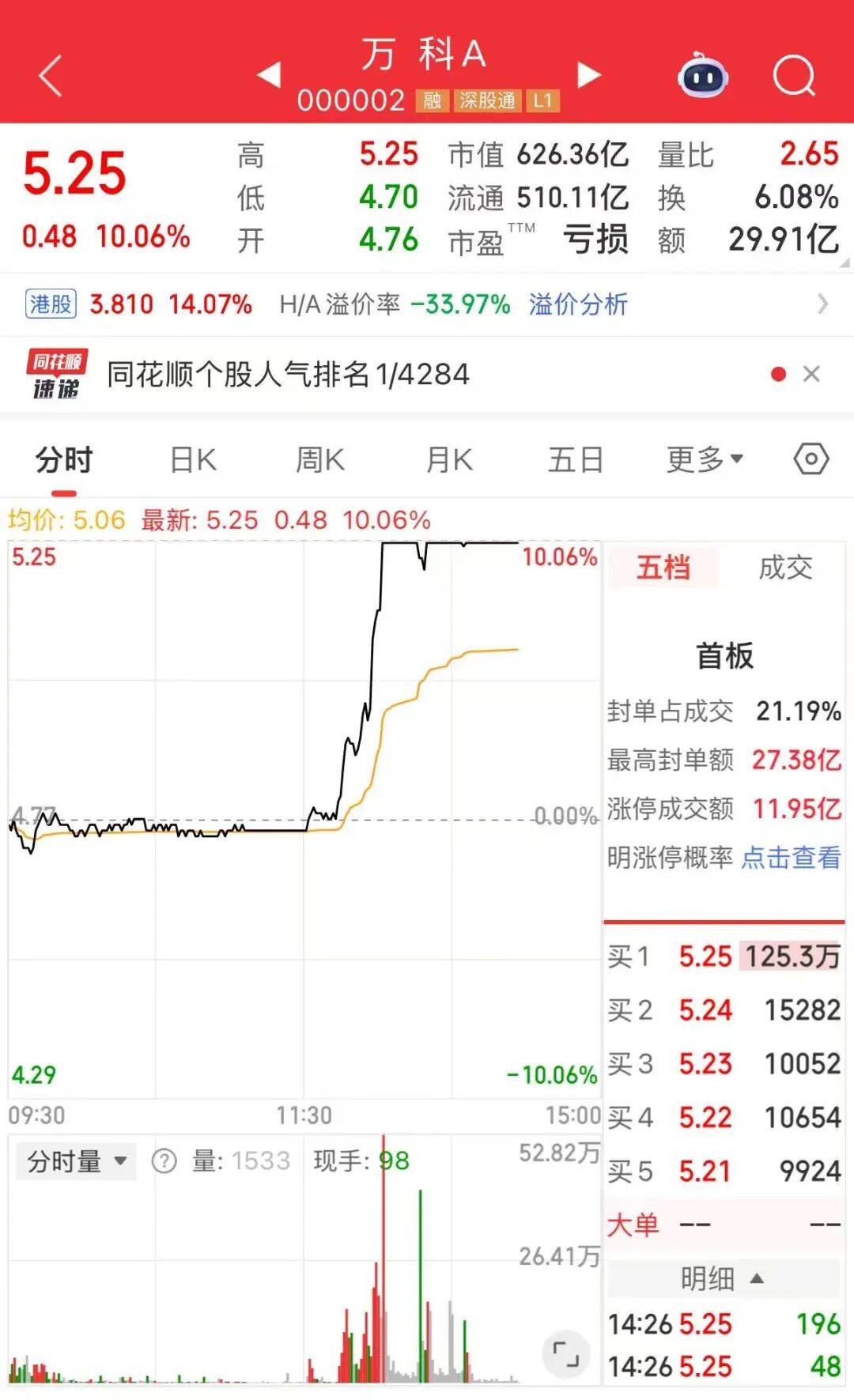Open the 分时量 indicator dropdown
The width and height of the screenshot is (854, 1400).
click(76, 1161)
